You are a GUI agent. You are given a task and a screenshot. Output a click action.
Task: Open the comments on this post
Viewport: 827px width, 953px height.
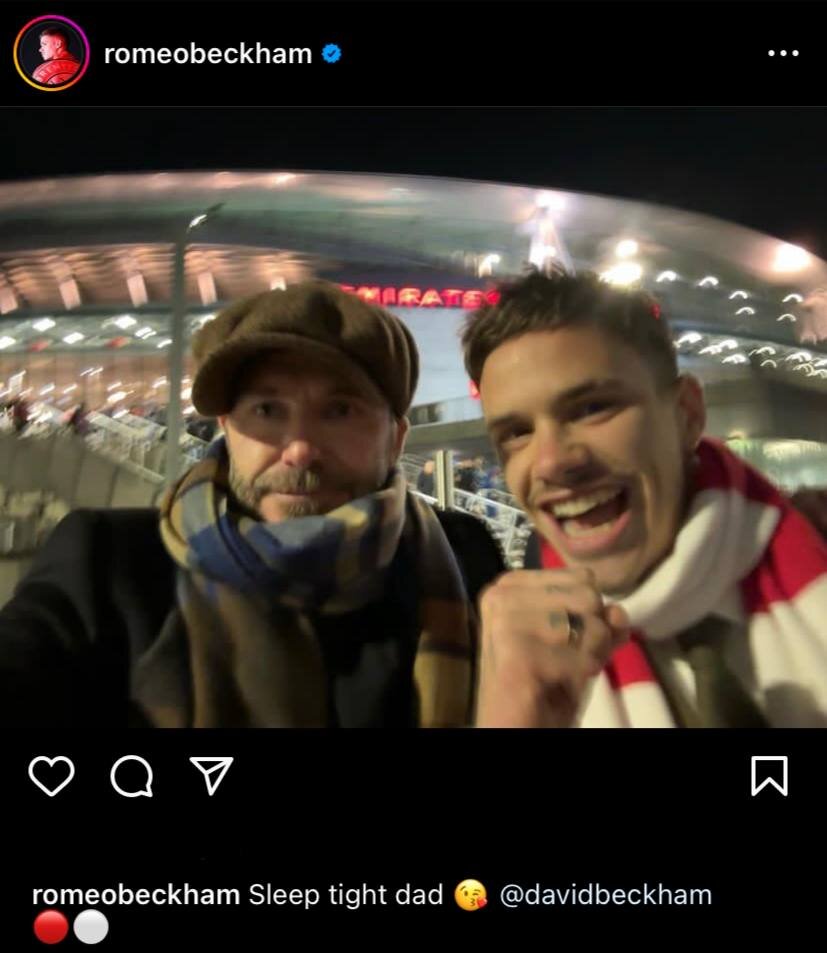131,775
